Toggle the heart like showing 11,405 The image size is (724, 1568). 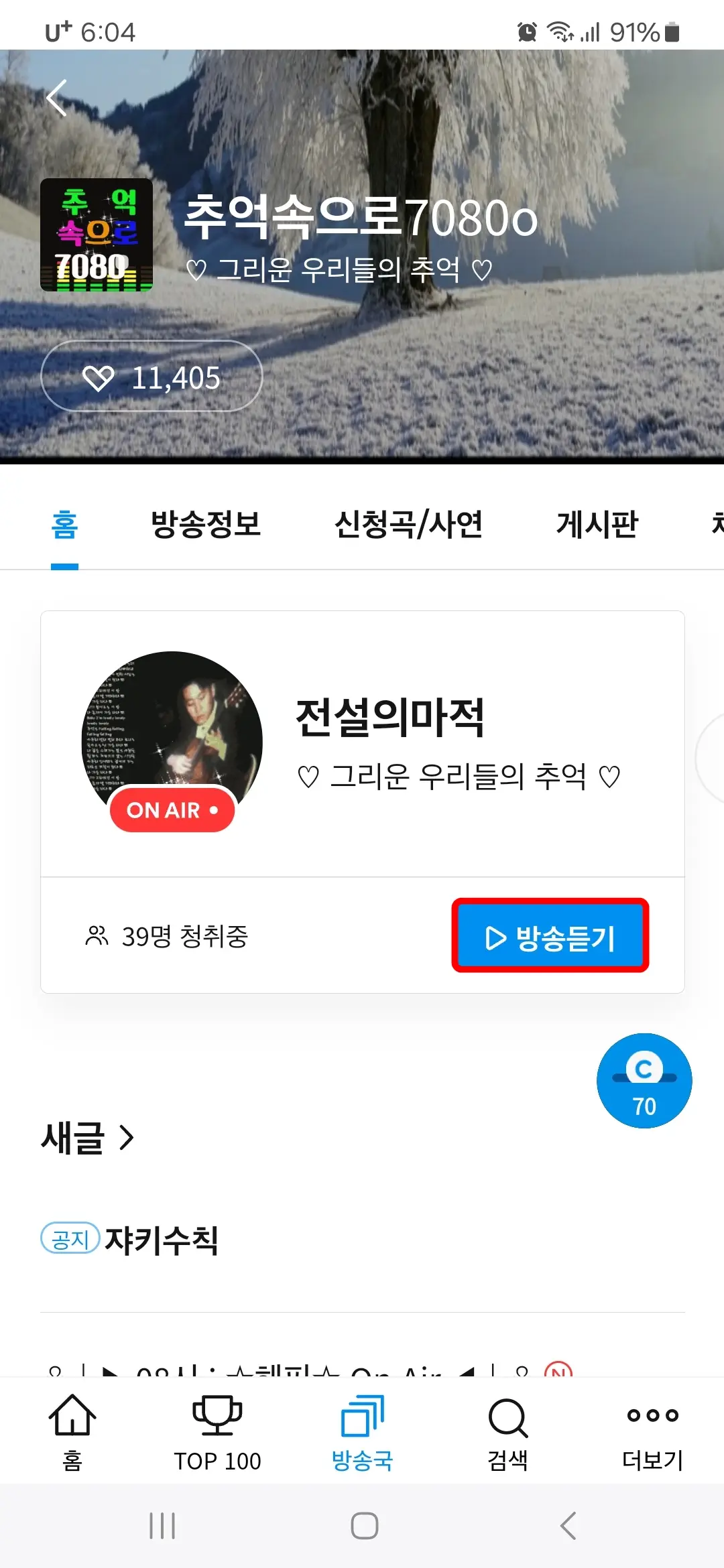151,377
